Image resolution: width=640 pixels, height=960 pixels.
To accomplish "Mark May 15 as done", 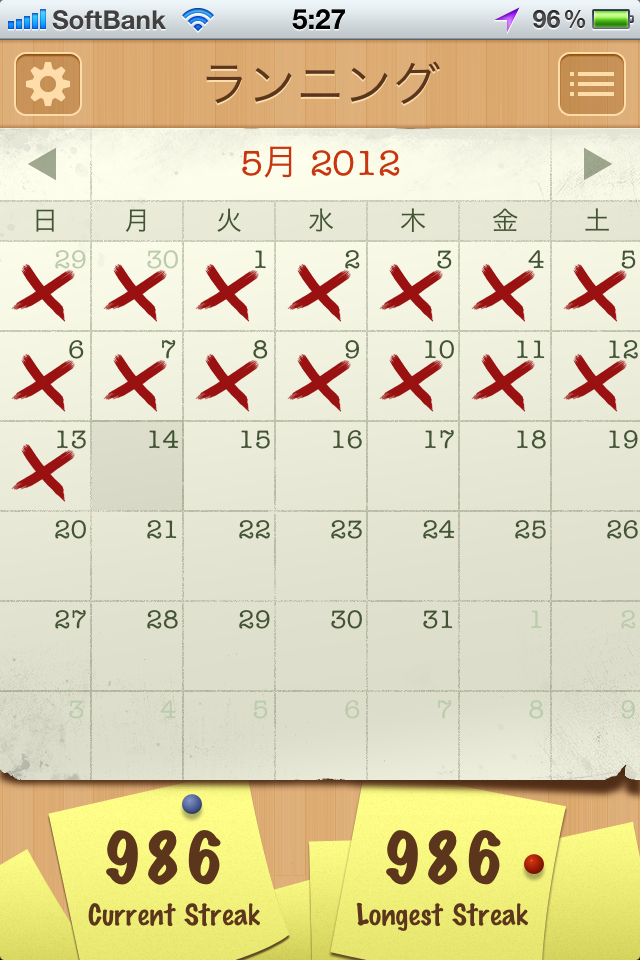I will click(x=229, y=466).
